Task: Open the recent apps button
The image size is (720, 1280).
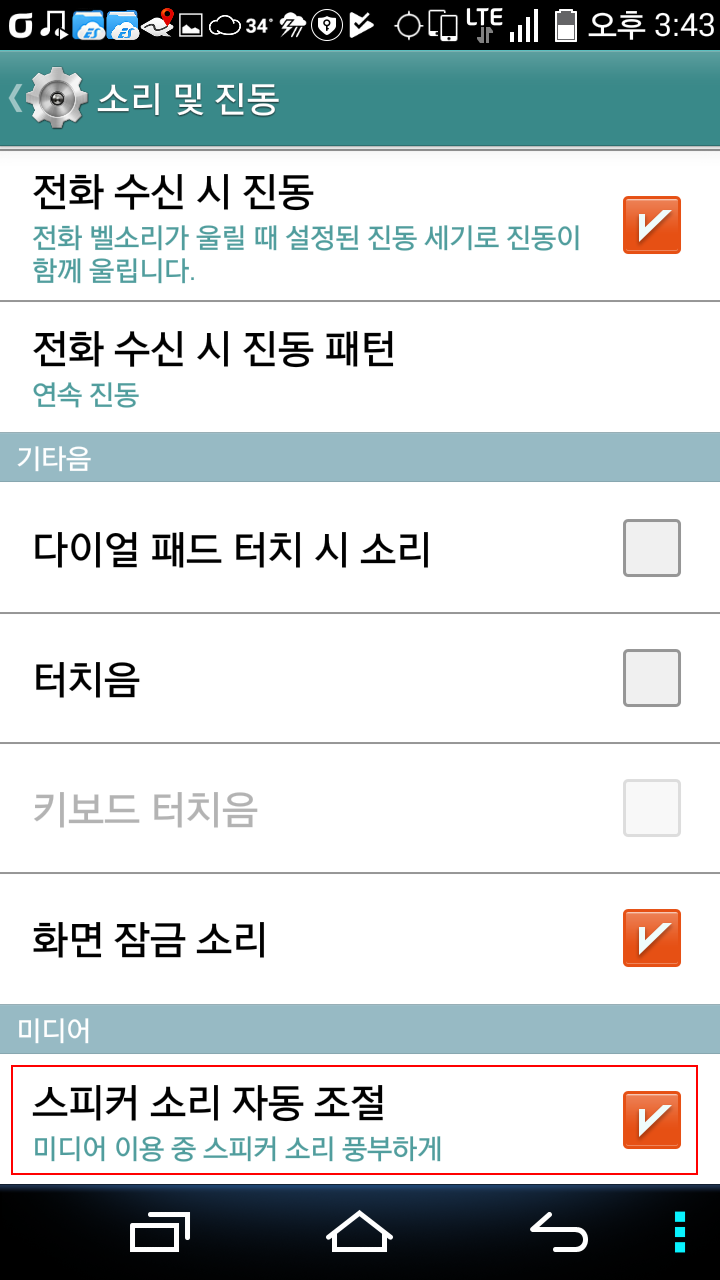Action: (x=160, y=1232)
